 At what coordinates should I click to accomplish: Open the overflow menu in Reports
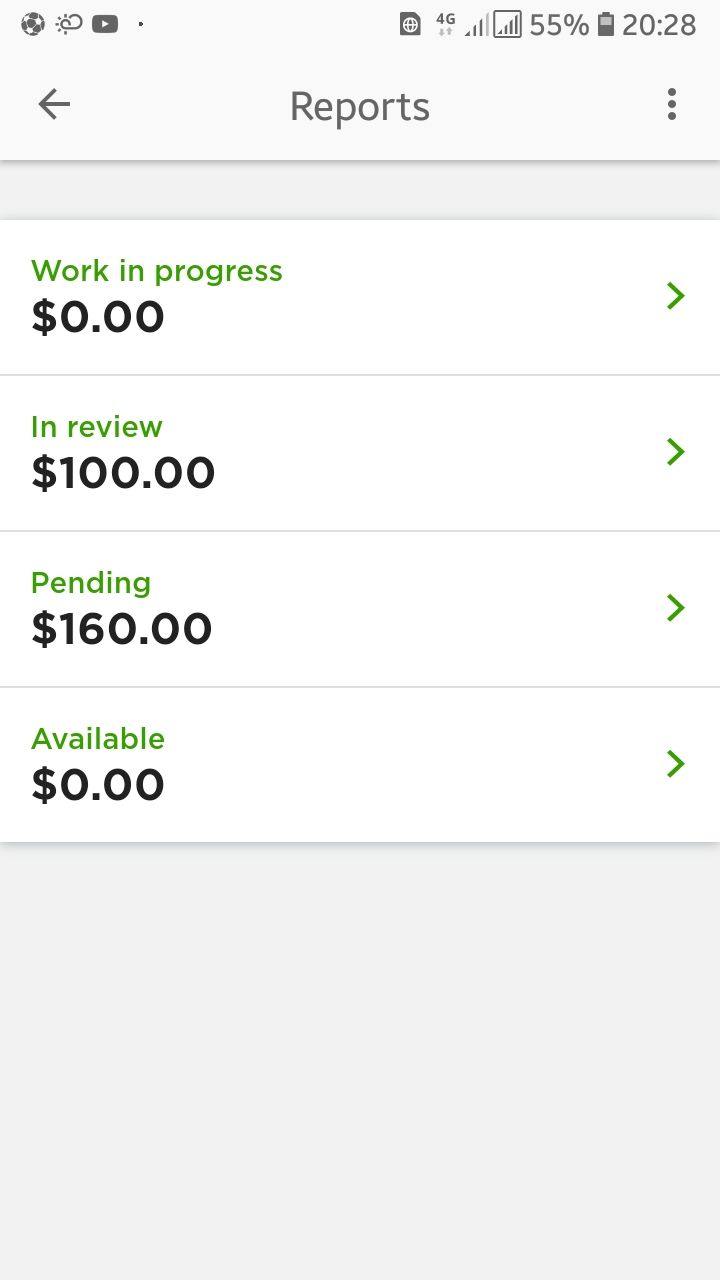coord(672,104)
